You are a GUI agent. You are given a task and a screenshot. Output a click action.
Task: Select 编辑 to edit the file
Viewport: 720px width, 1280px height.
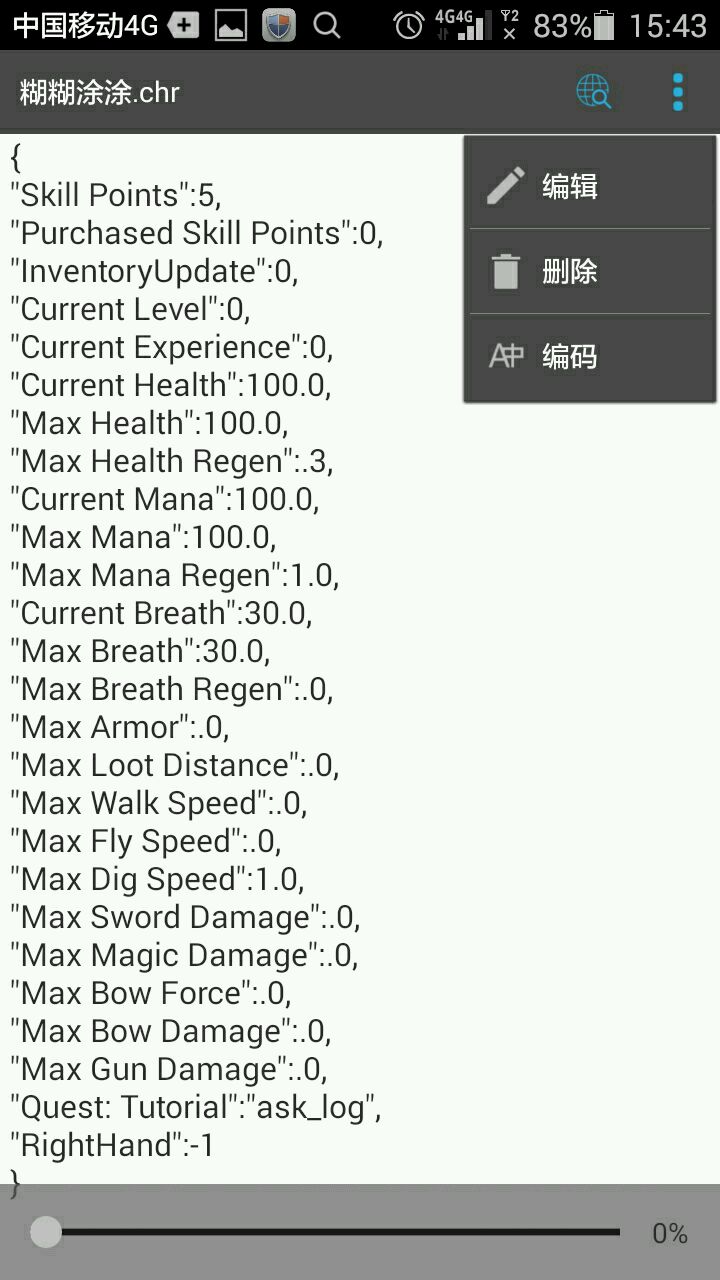(590, 186)
